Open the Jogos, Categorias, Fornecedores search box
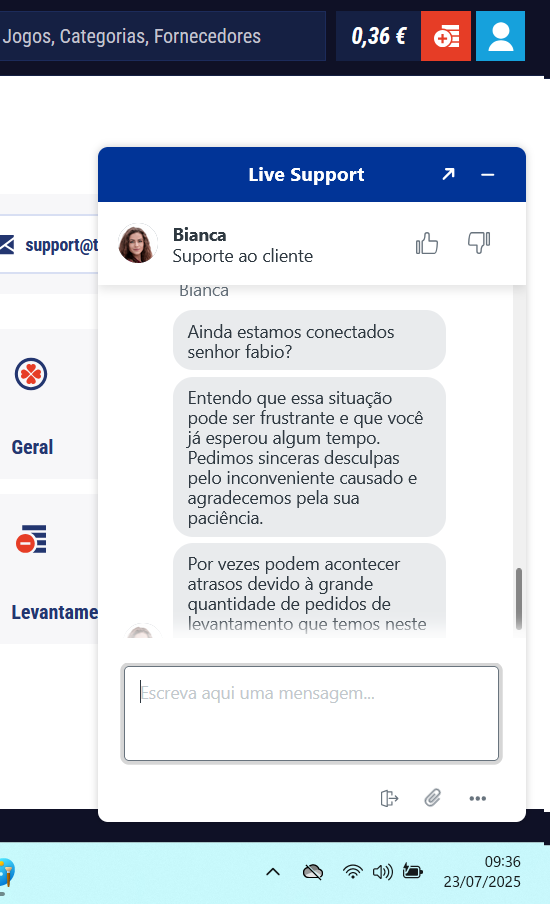The height and width of the screenshot is (904, 550). [x=162, y=36]
